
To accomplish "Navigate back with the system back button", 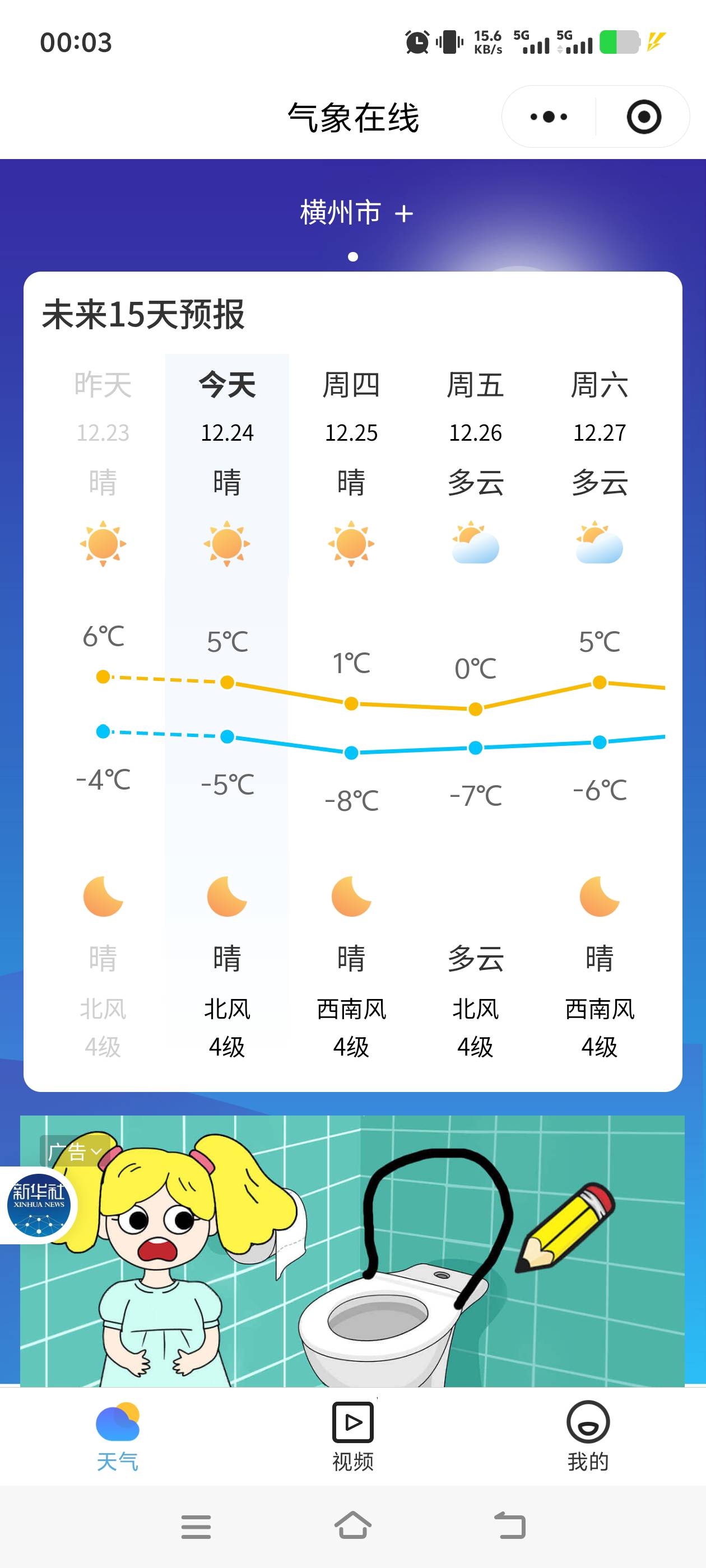I will point(509,1527).
